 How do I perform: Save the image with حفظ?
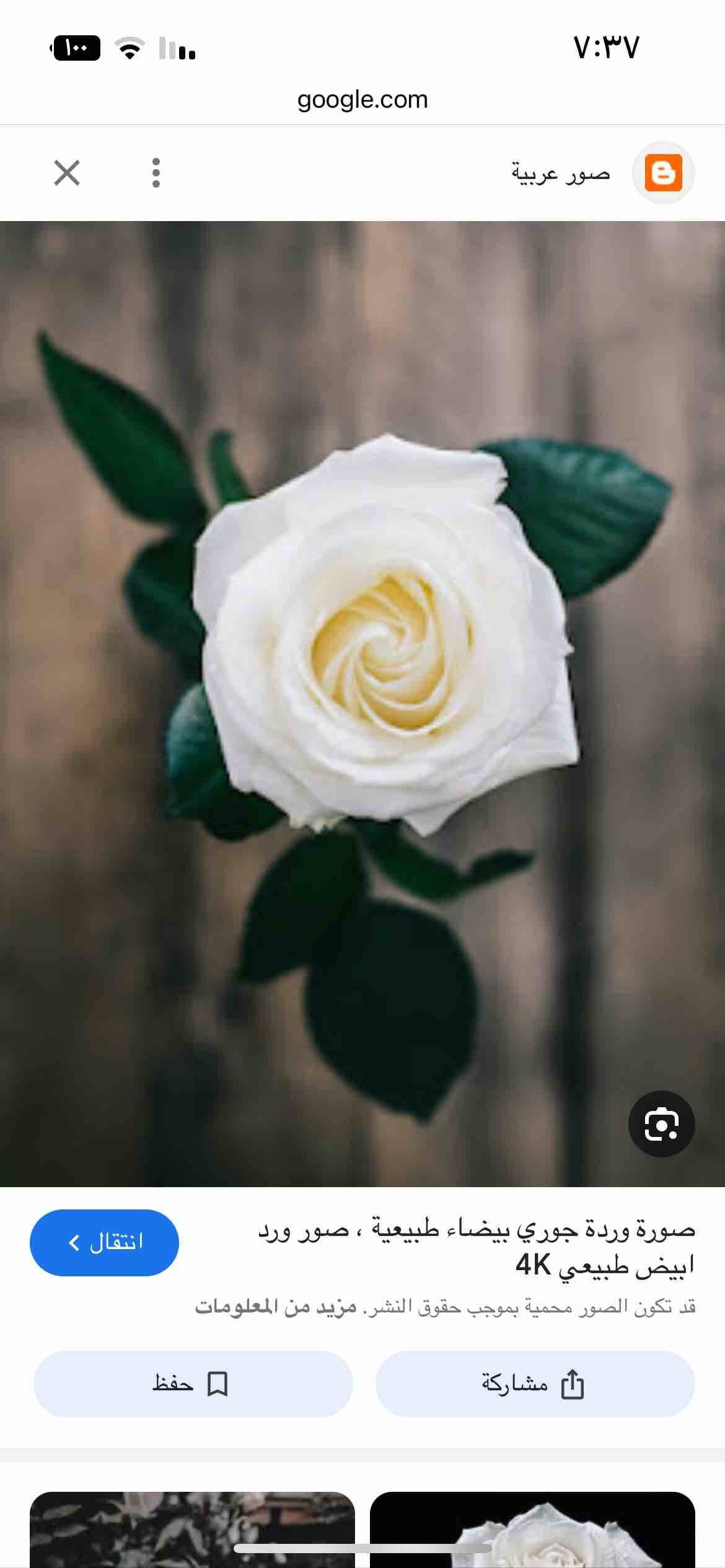pos(193,1384)
